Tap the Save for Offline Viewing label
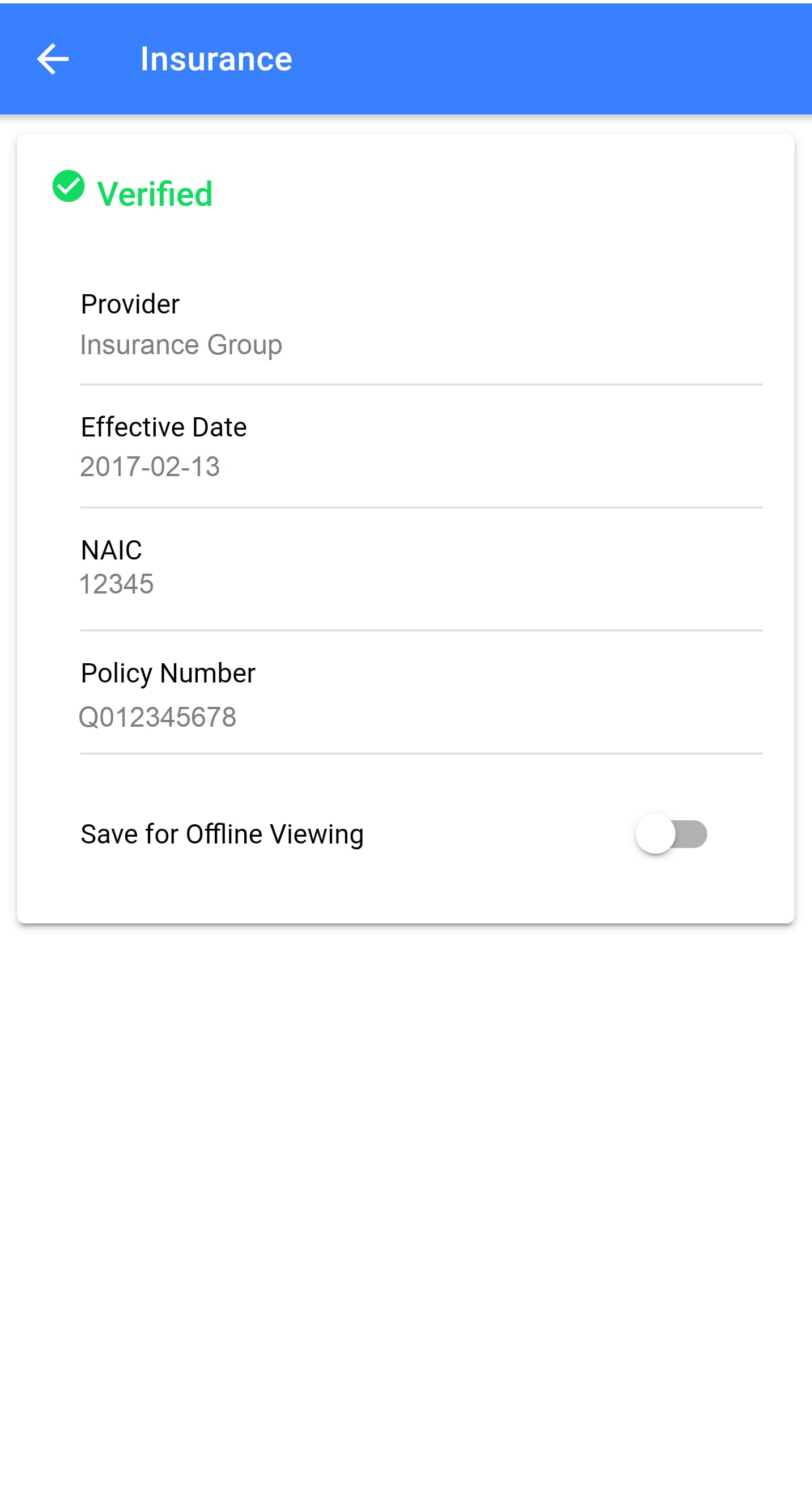The width and height of the screenshot is (812, 1488). click(222, 833)
